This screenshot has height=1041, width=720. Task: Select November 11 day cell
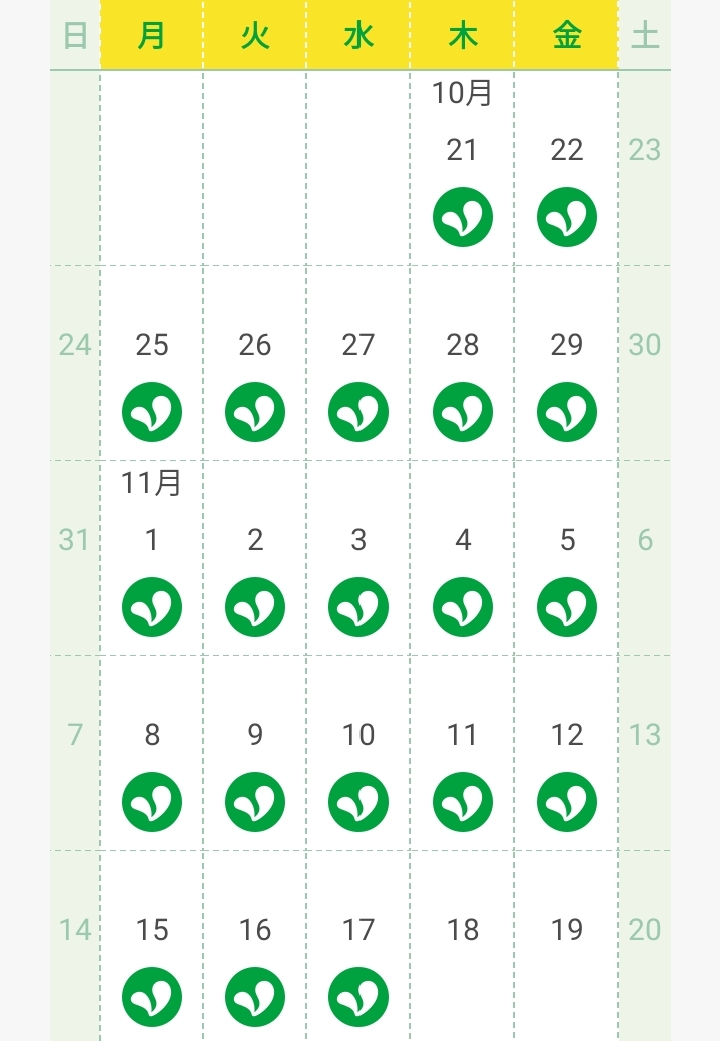click(462, 753)
